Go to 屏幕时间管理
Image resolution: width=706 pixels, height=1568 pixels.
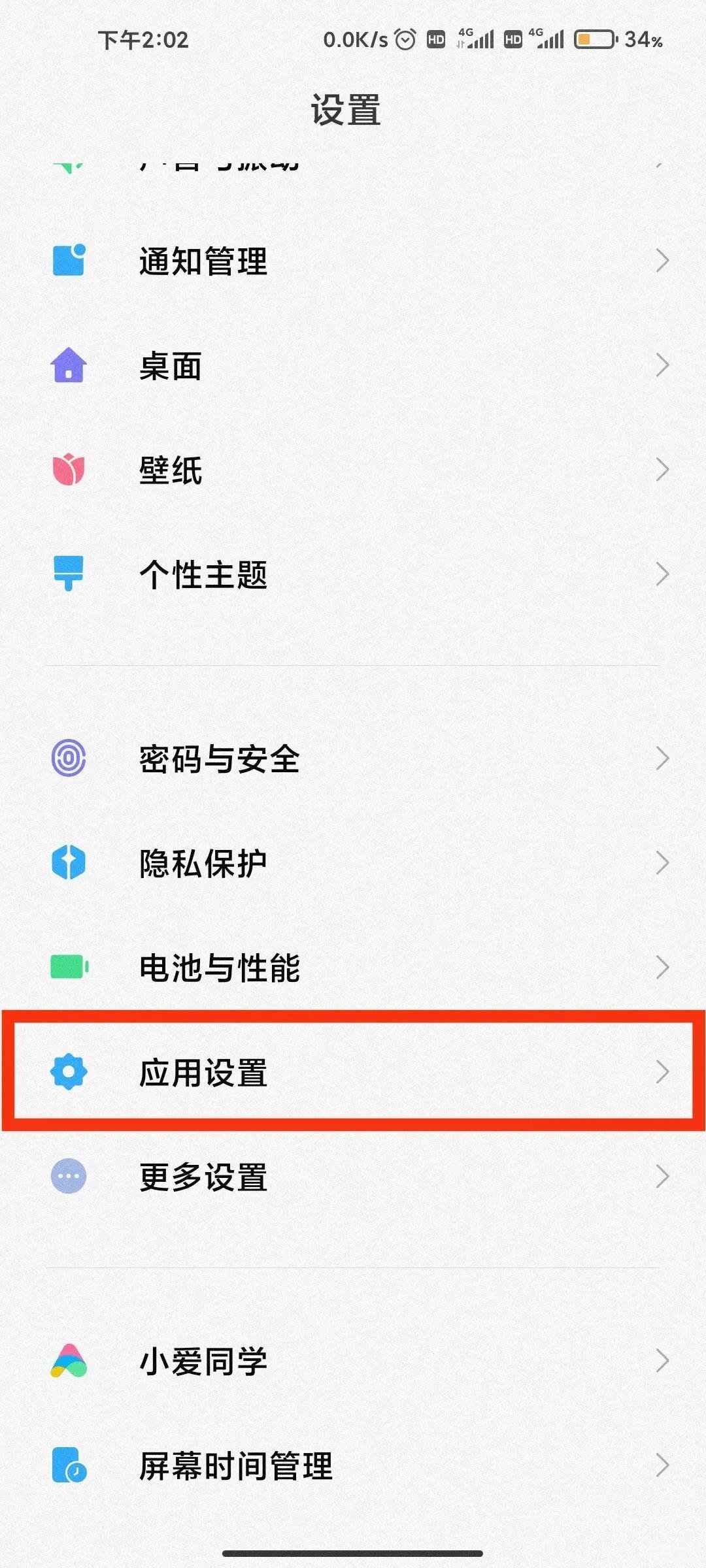[353, 1465]
